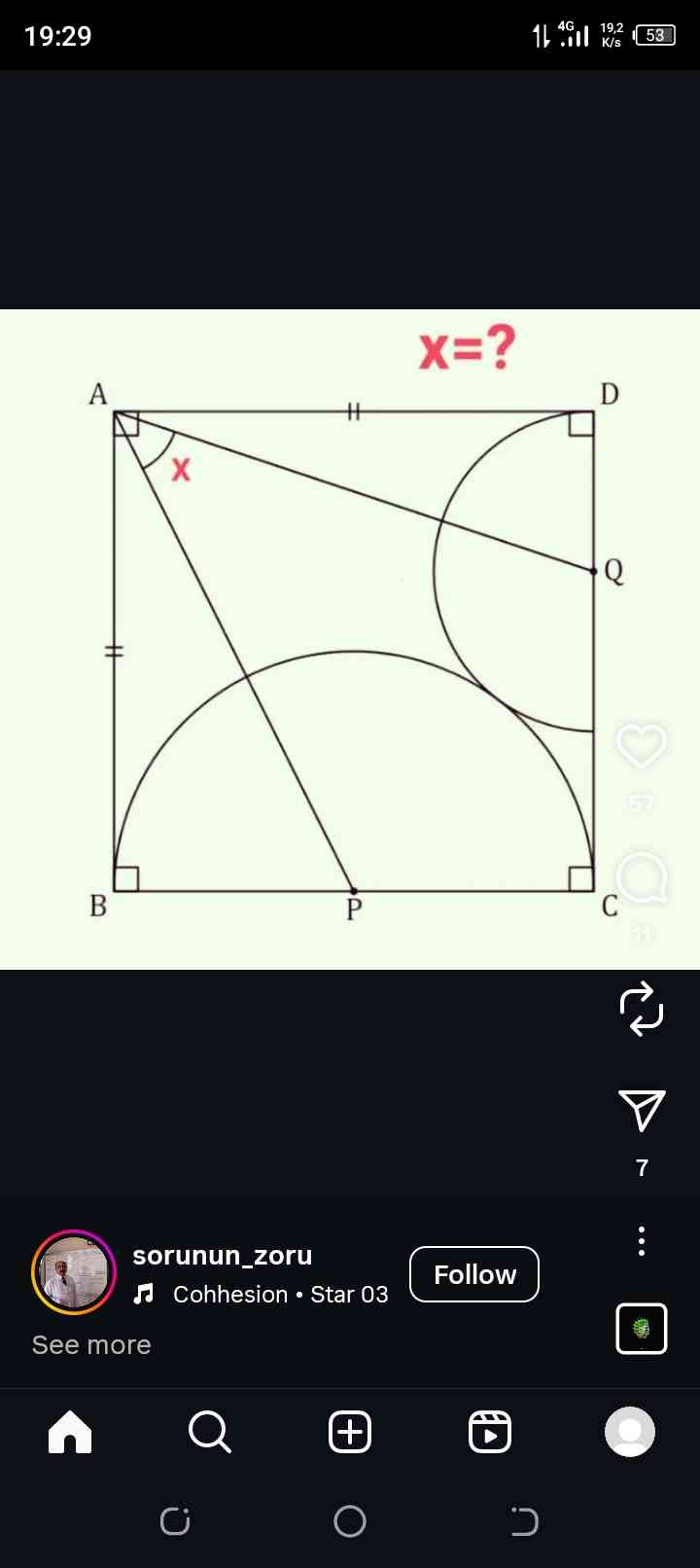Viewport: 700px width, 1568px height.
Task: Open the comments on this reel
Action: (642, 877)
